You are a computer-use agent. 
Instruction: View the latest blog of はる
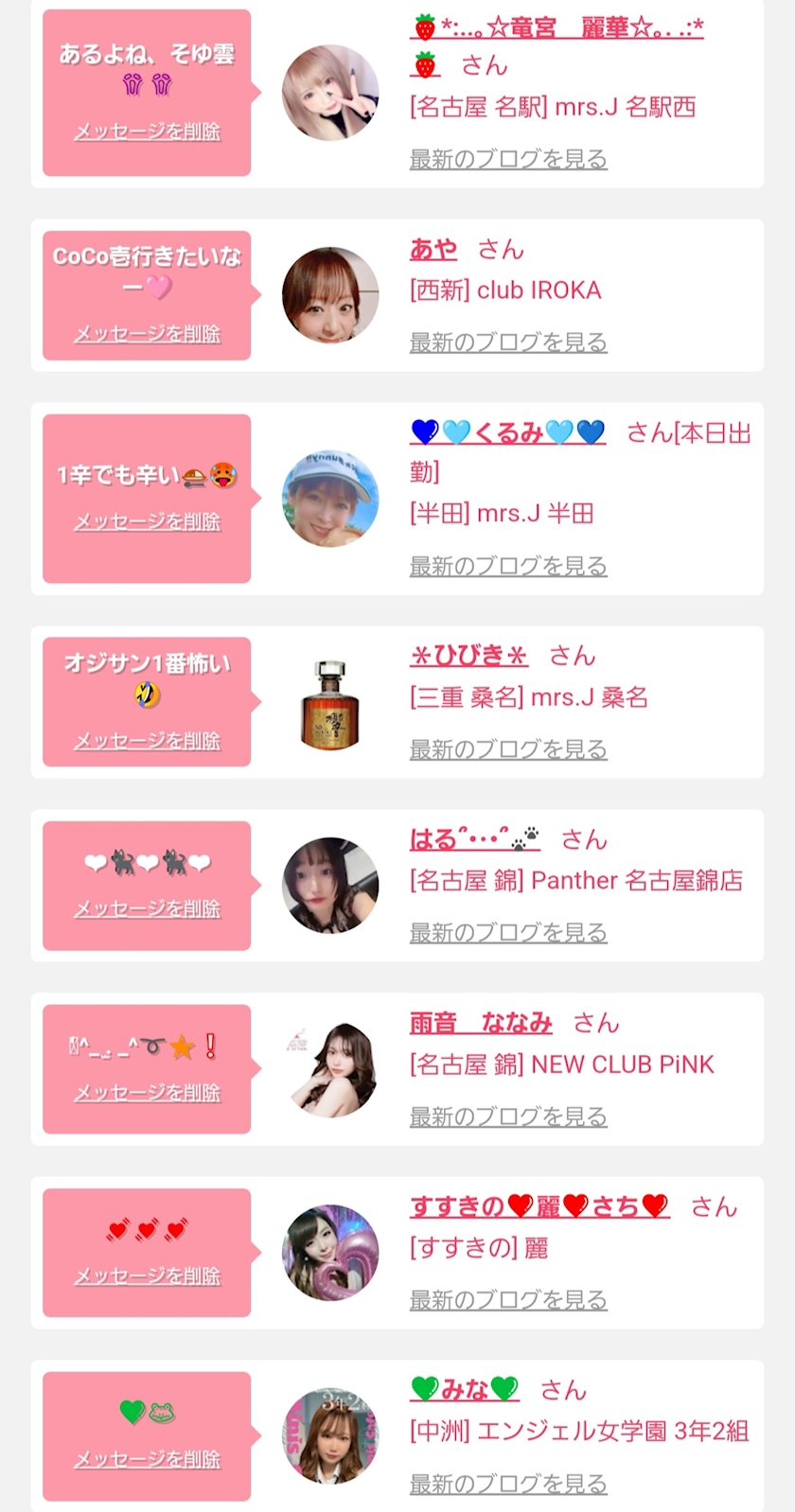tap(508, 933)
